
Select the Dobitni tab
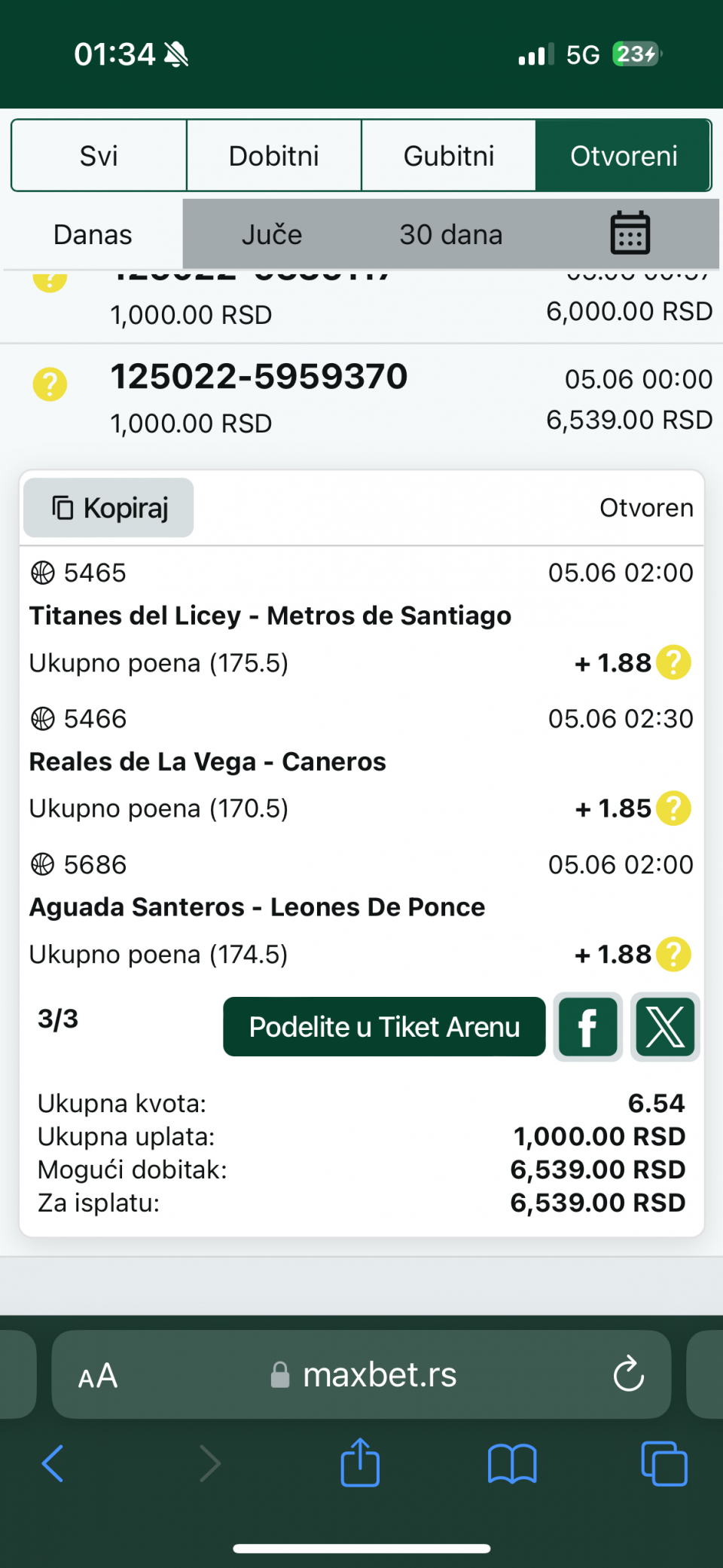click(x=274, y=156)
